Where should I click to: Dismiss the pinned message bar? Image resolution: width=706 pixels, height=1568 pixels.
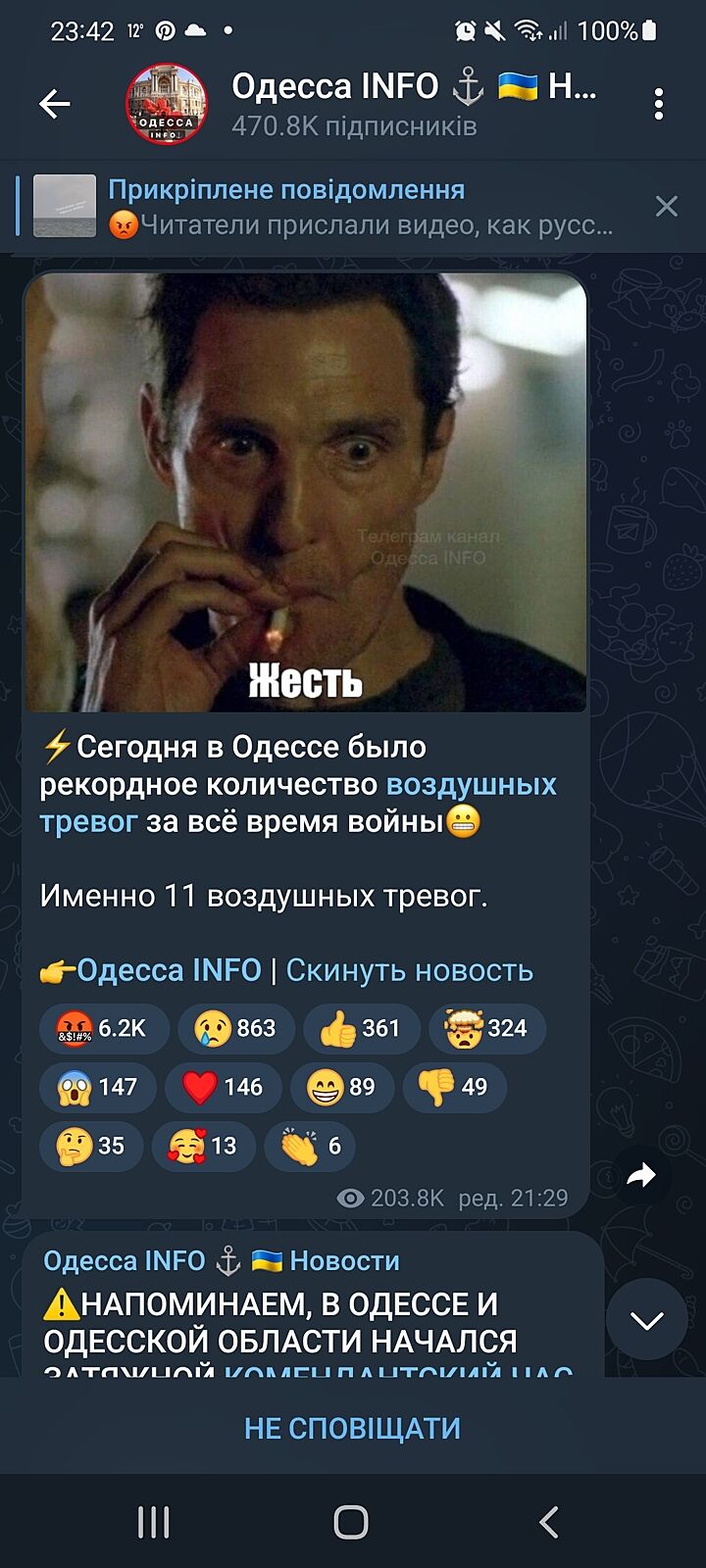click(667, 206)
